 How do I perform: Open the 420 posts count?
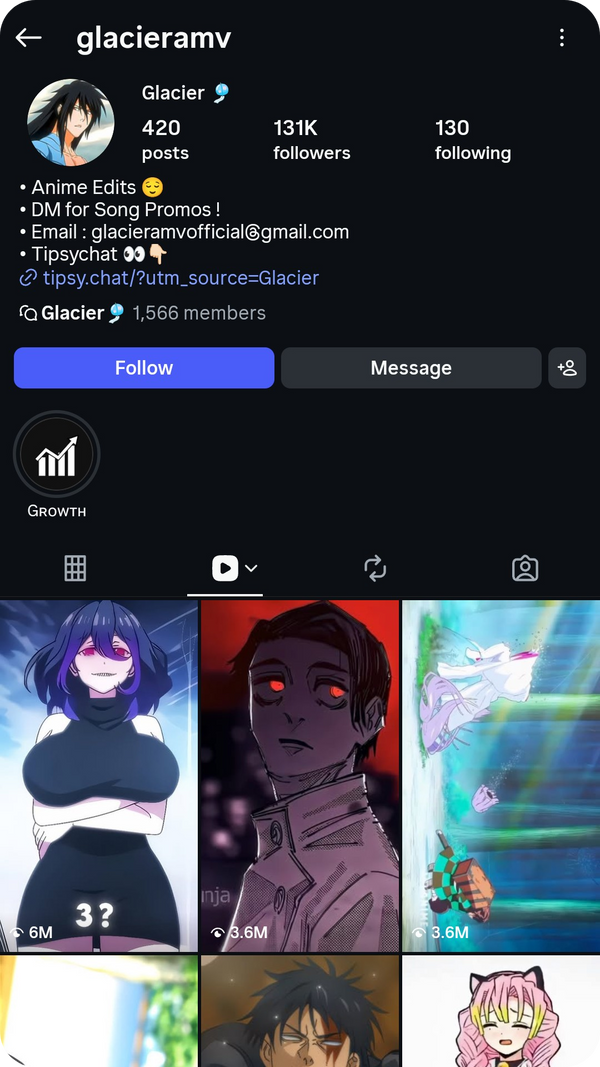pyautogui.click(x=164, y=139)
